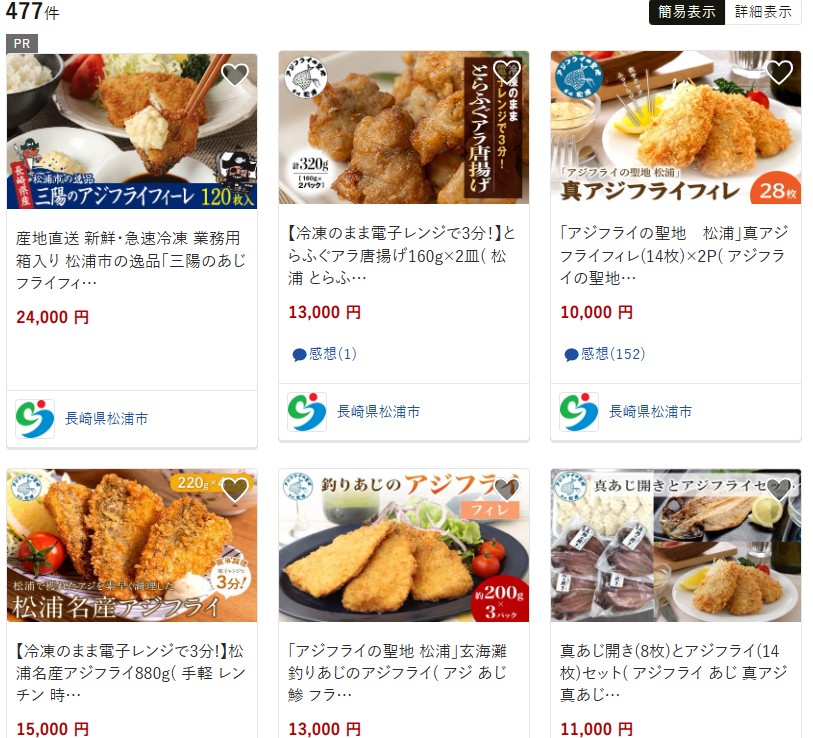The width and height of the screenshot is (813, 738).
Task: Favorite the 釣りあじのアジフライ product
Action: (507, 489)
